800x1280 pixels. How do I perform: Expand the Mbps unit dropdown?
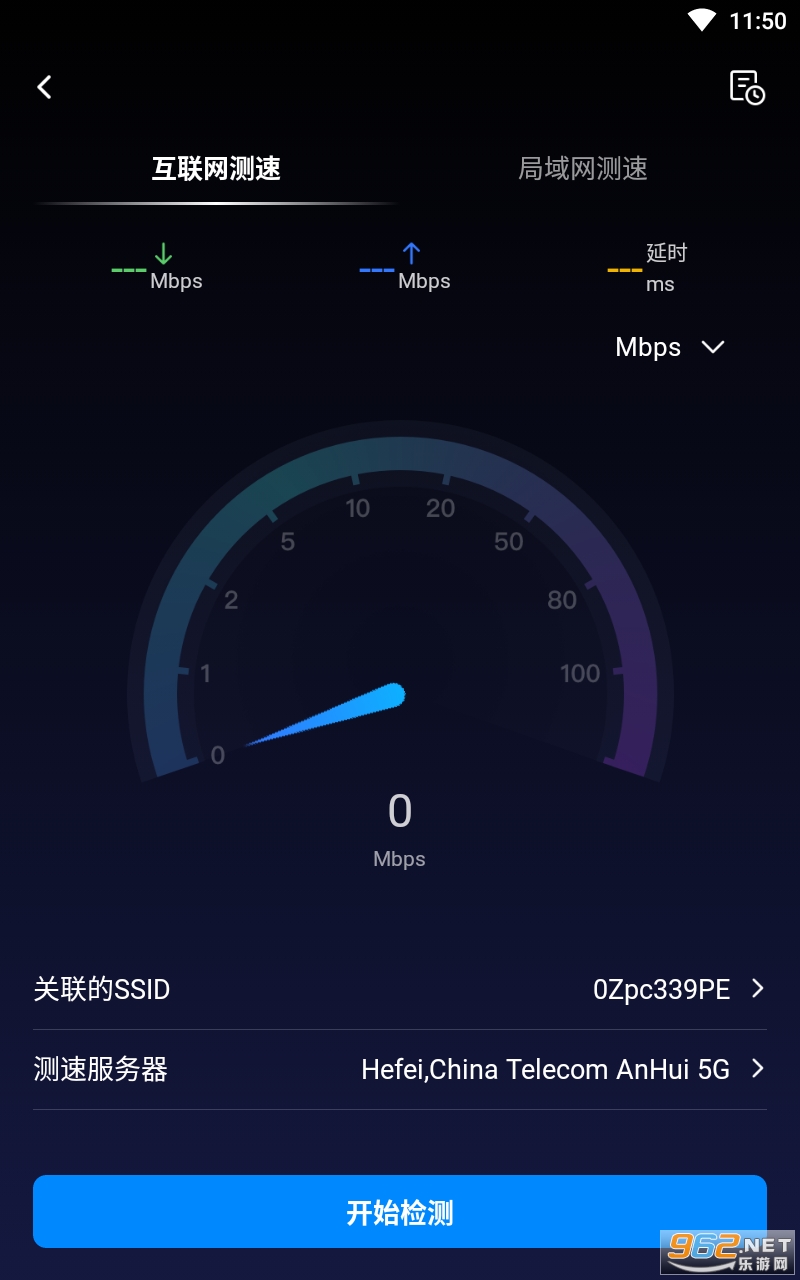coord(669,347)
